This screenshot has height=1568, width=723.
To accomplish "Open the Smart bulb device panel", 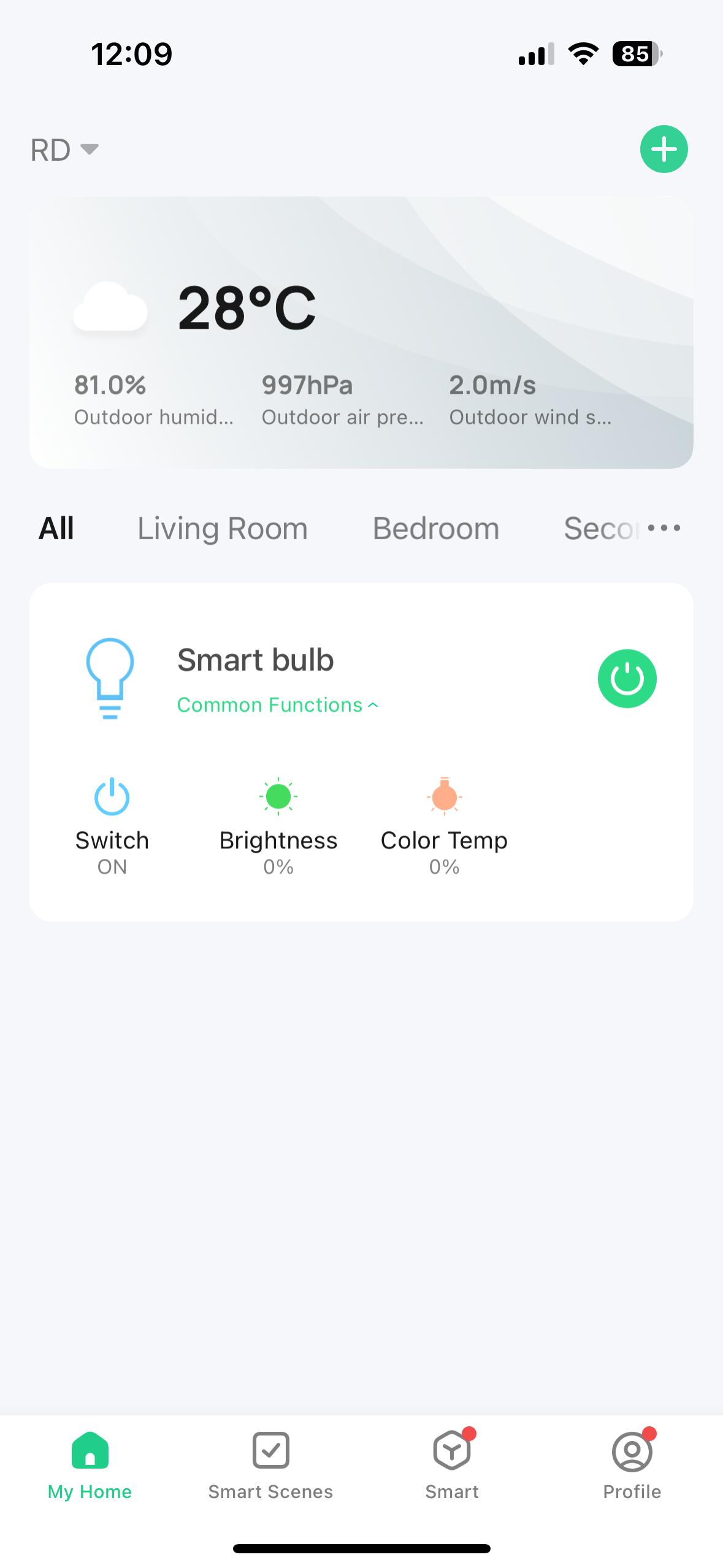I will [x=255, y=661].
